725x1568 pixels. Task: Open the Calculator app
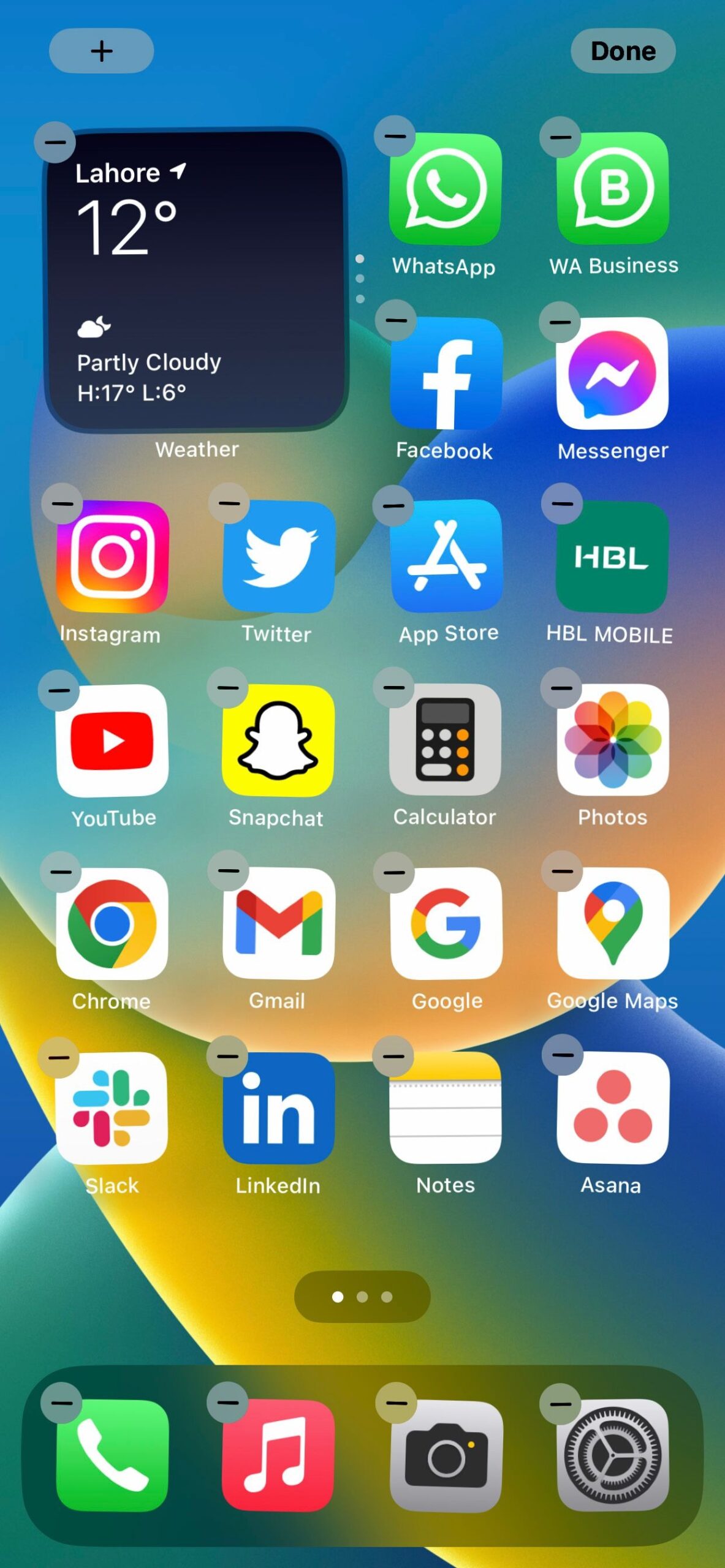pyautogui.click(x=445, y=740)
